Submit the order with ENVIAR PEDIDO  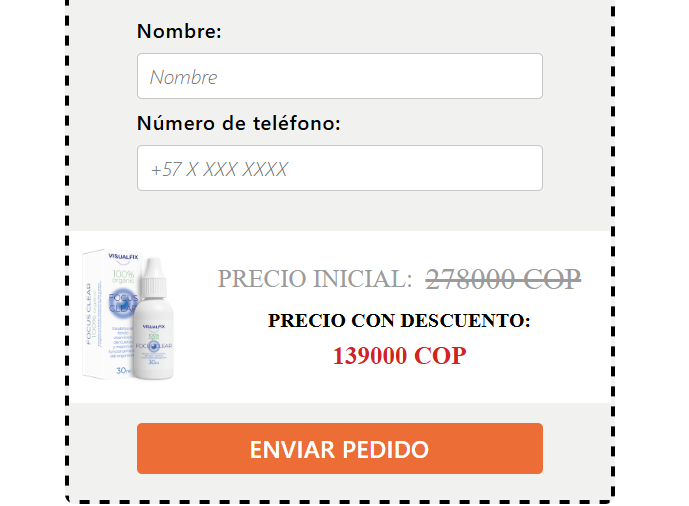tap(339, 449)
